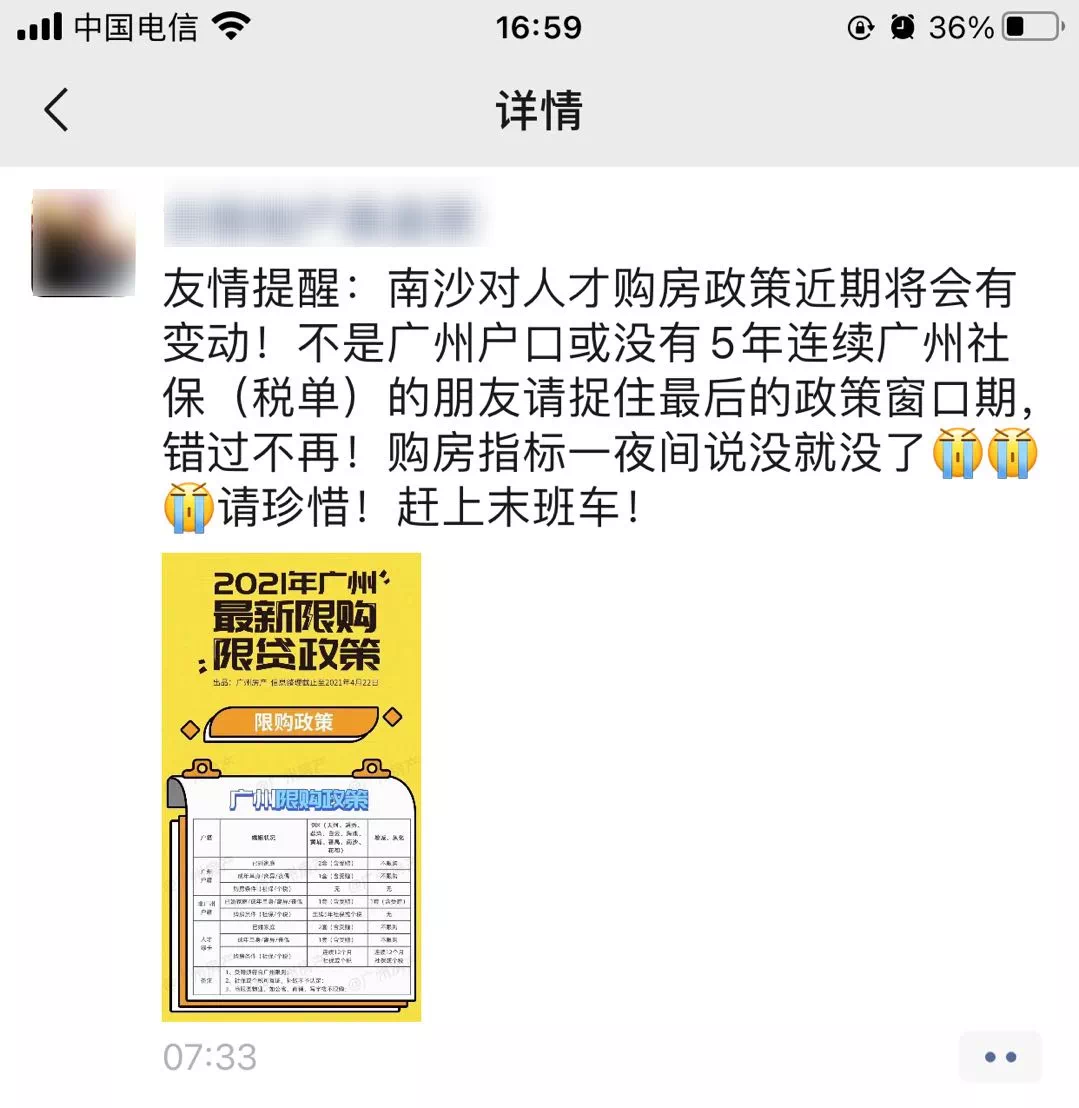Go back from the 详情 page

(x=57, y=110)
